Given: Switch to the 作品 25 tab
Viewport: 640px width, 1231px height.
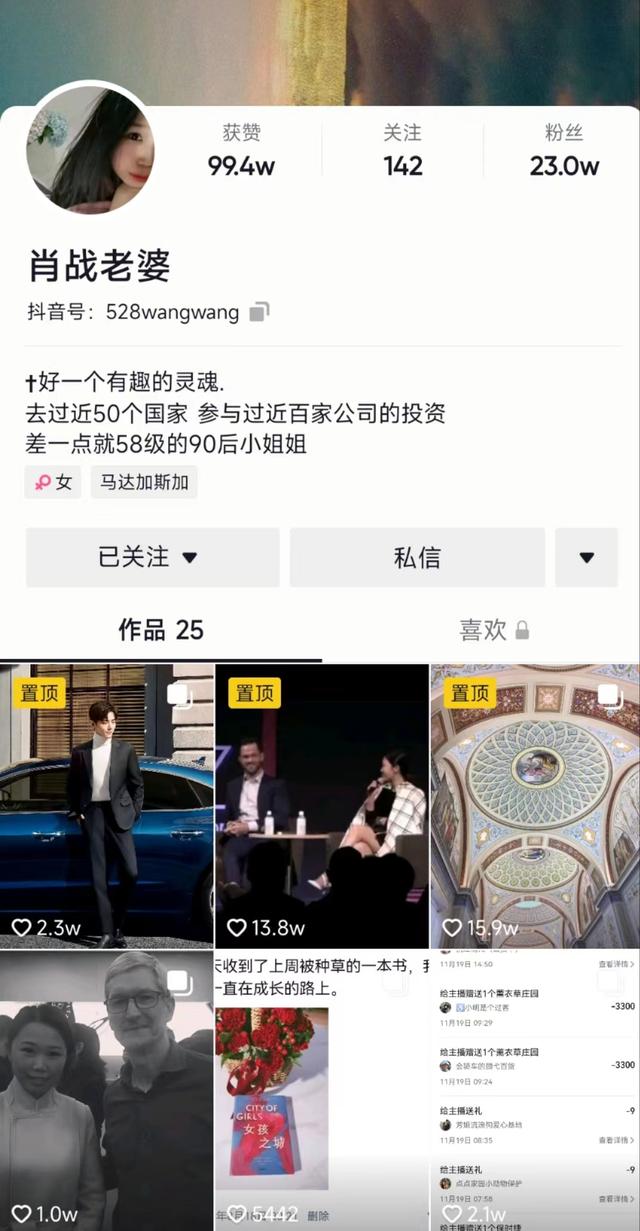Looking at the screenshot, I should (x=161, y=630).
